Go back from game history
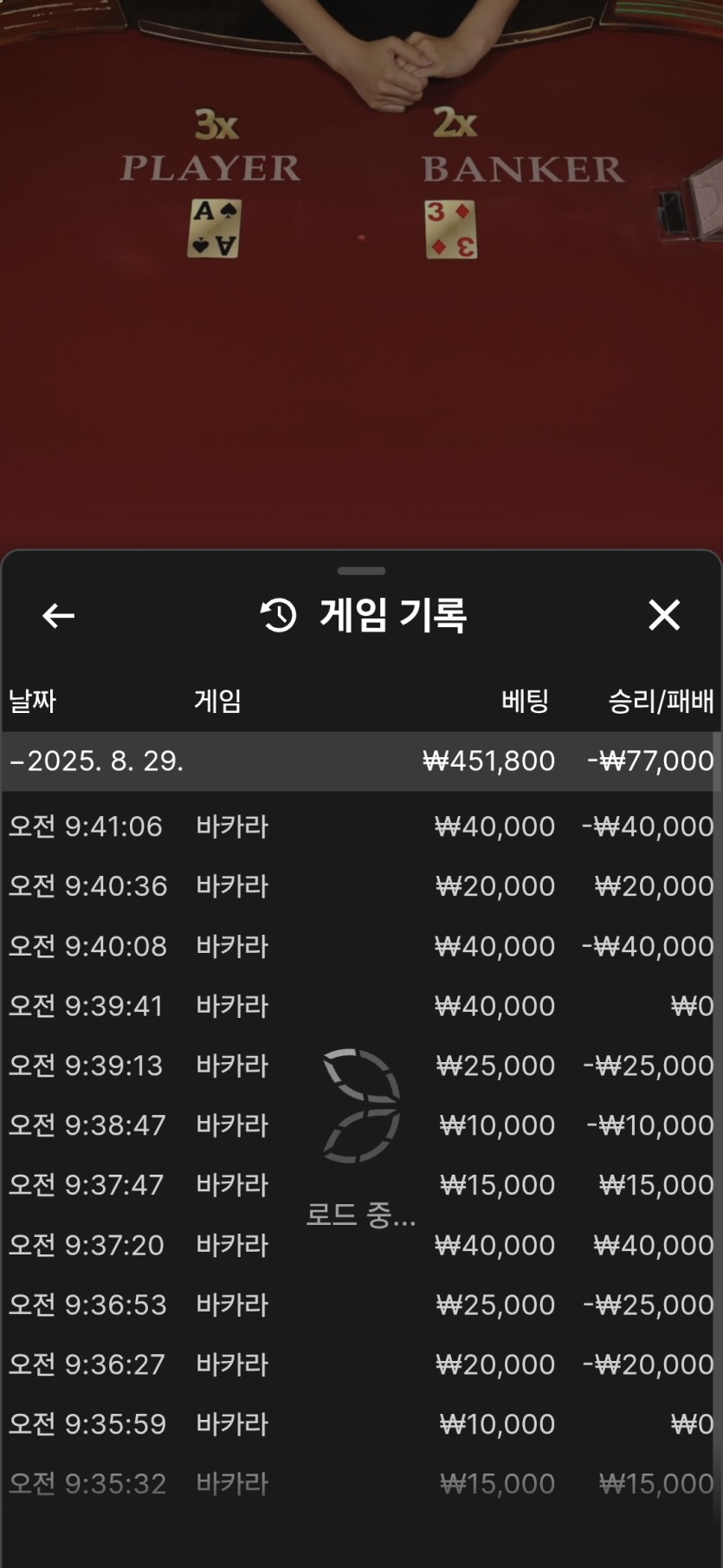723x1568 pixels. (58, 616)
